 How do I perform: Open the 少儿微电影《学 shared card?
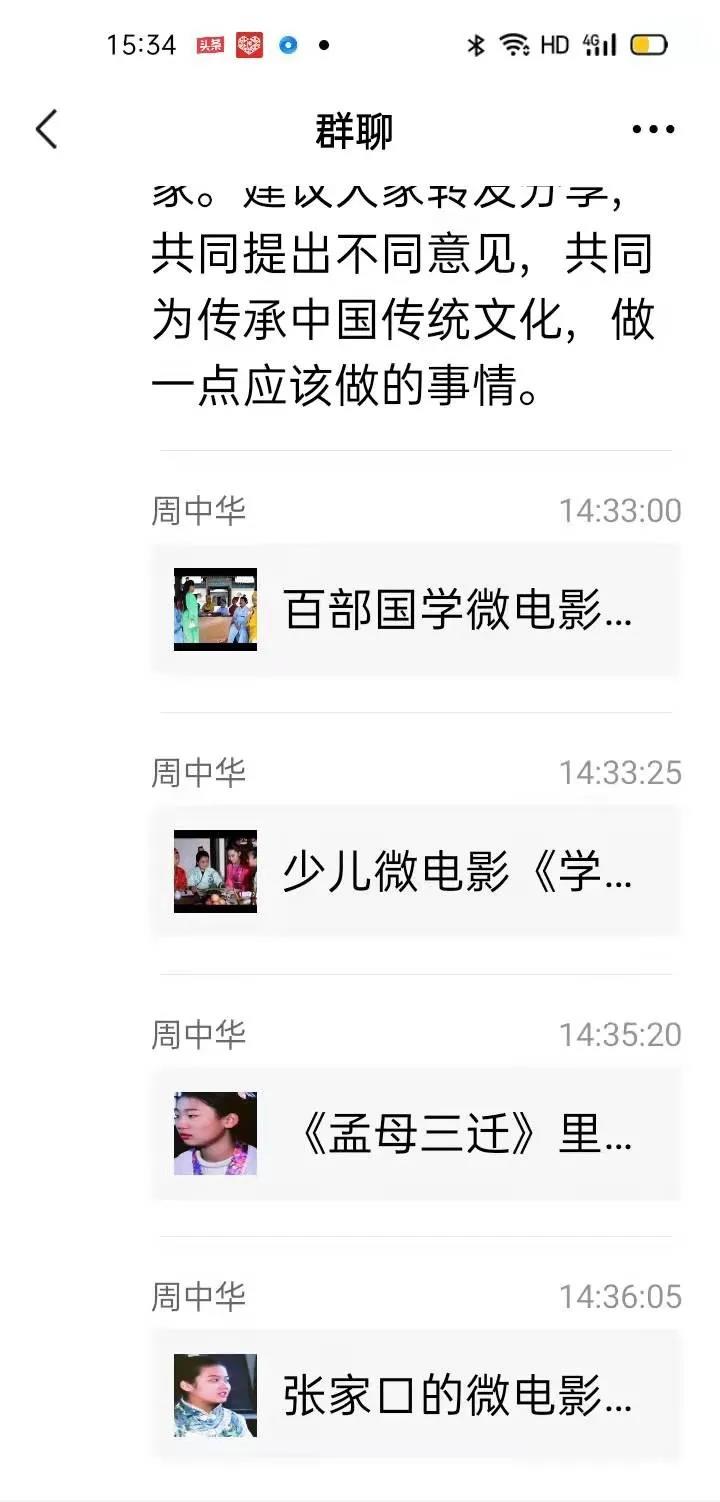(416, 871)
